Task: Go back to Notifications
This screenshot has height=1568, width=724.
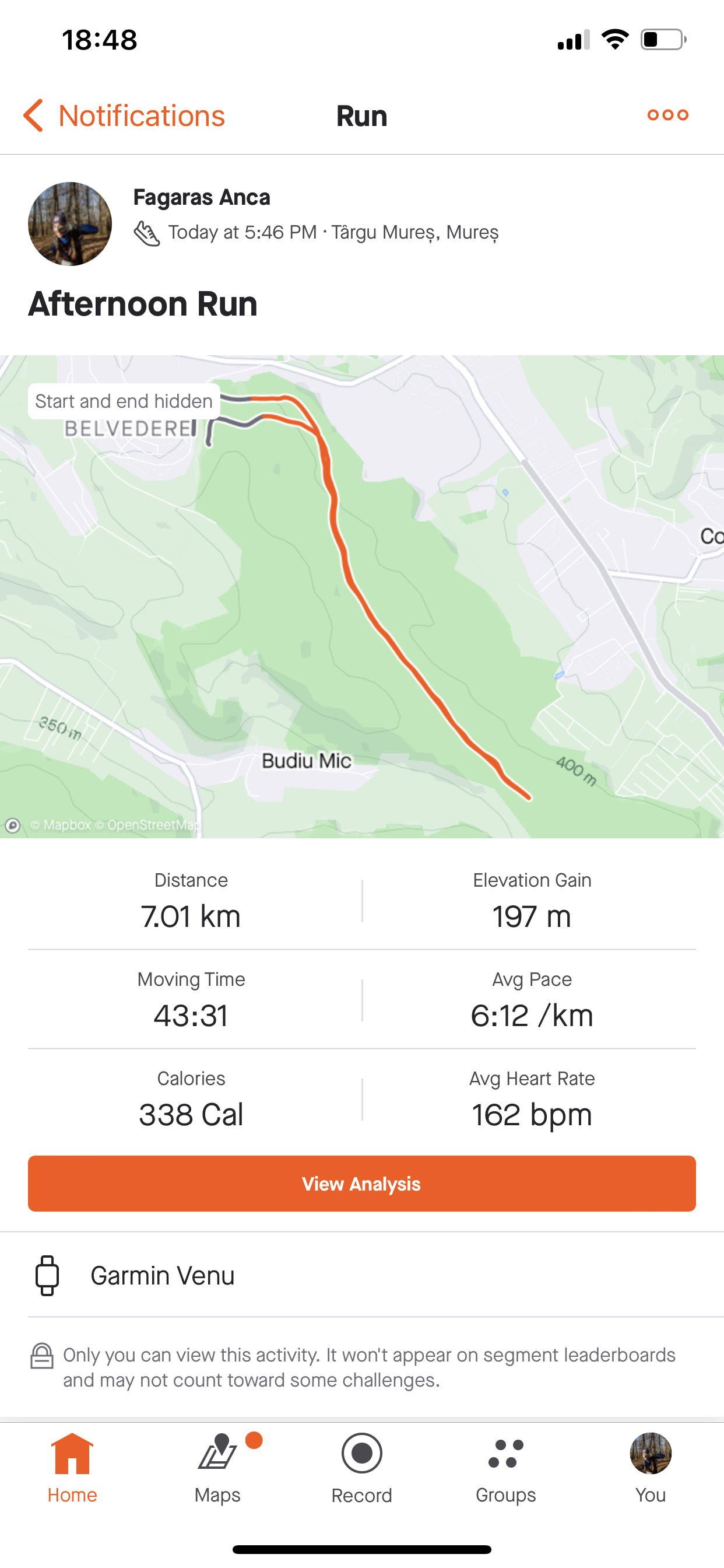Action: (124, 116)
